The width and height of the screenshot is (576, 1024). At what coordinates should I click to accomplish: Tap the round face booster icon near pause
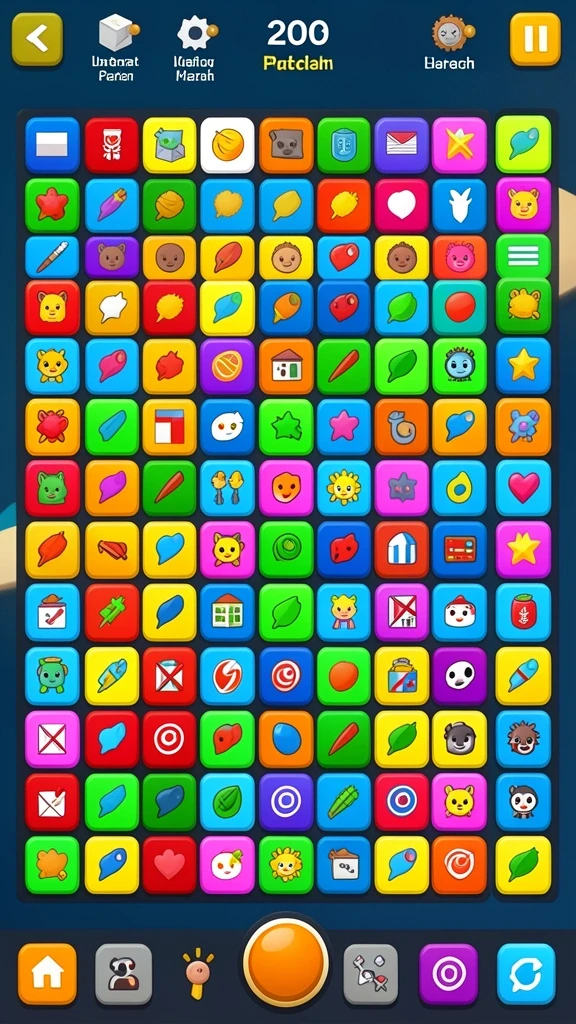pos(449,33)
